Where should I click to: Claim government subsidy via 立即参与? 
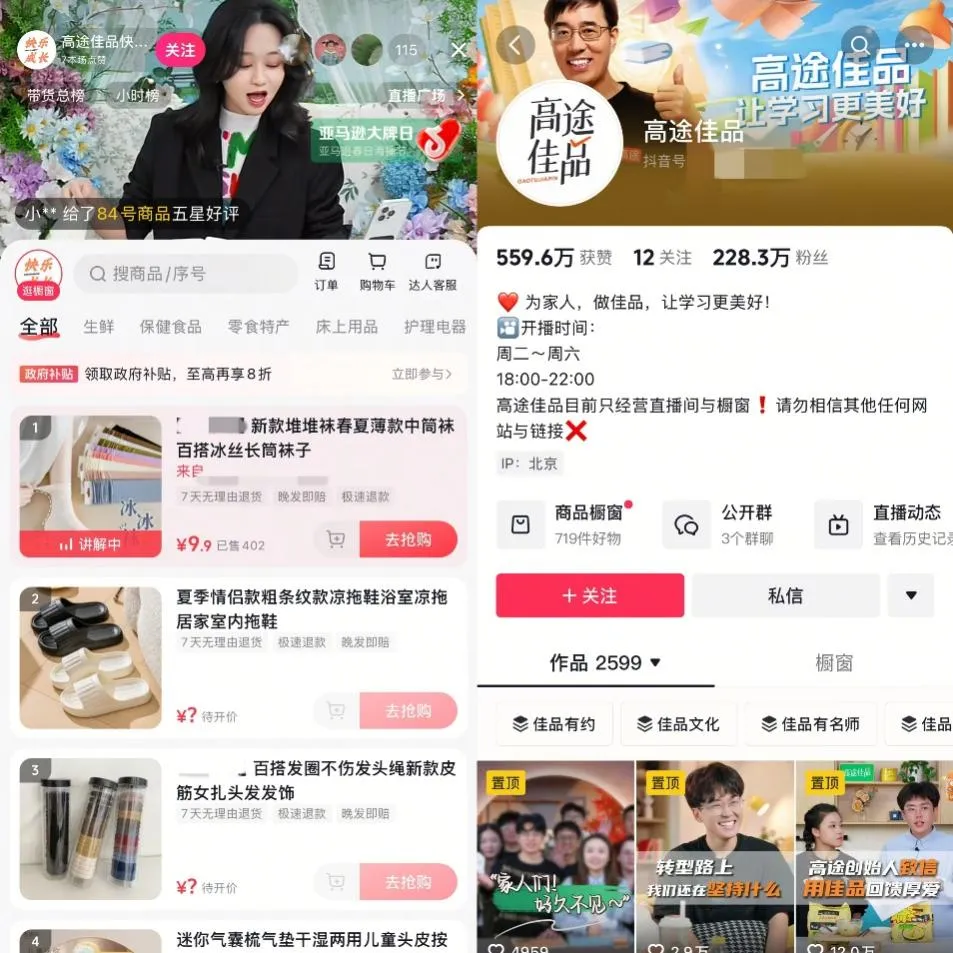pos(421,374)
